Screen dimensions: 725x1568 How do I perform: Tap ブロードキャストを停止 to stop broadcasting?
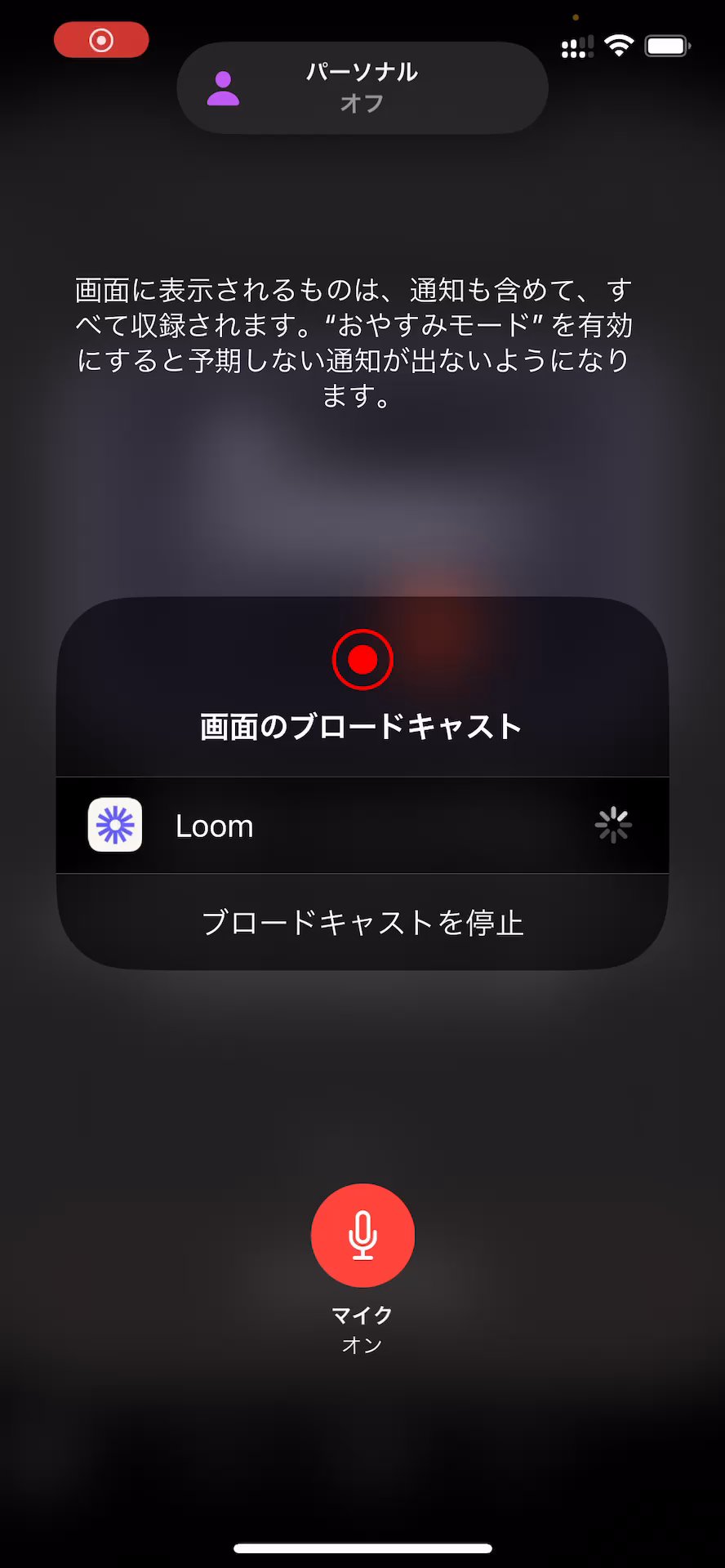click(x=362, y=923)
